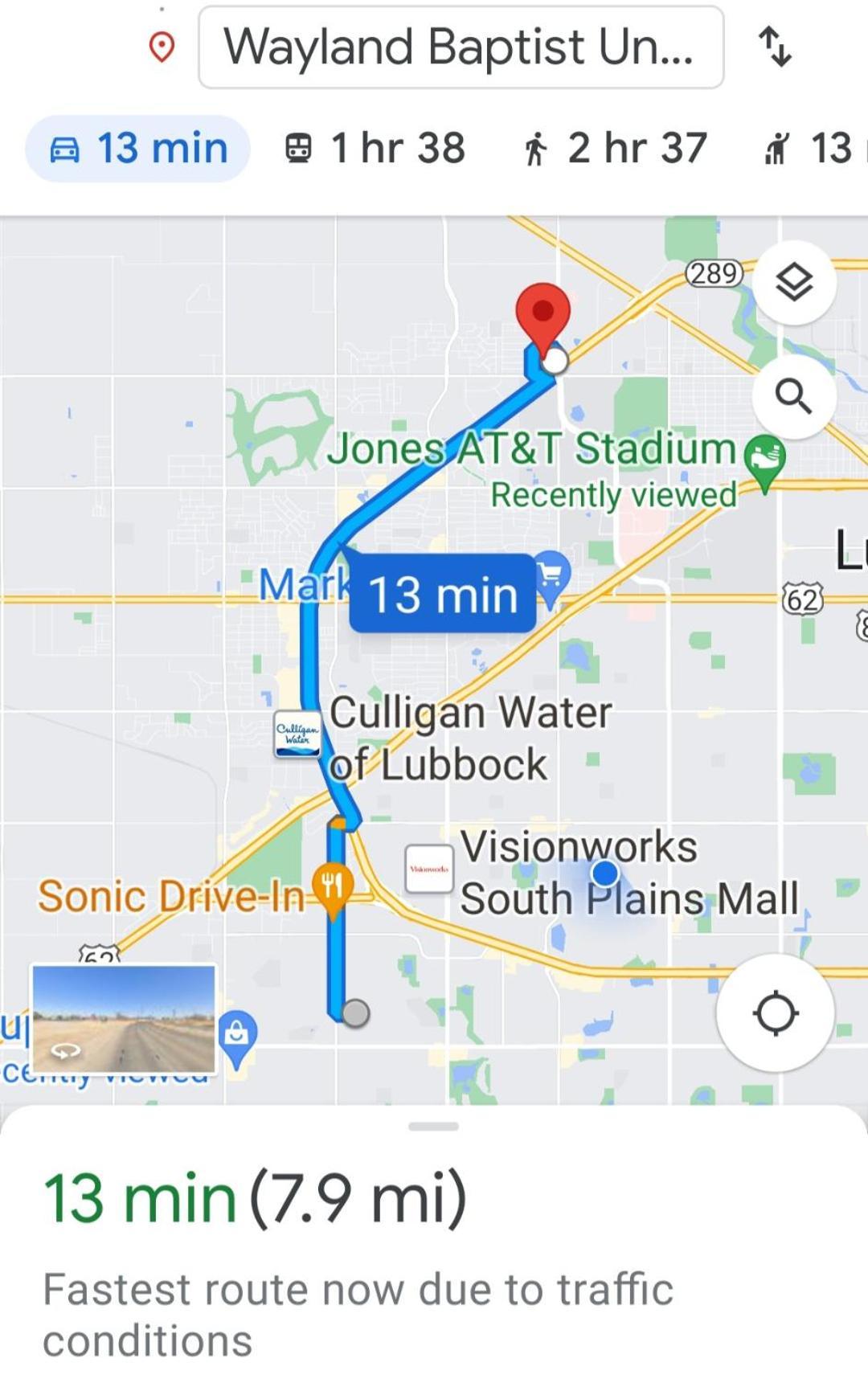
Task: Open Culligan Water of Lubbock place
Action: [x=297, y=734]
